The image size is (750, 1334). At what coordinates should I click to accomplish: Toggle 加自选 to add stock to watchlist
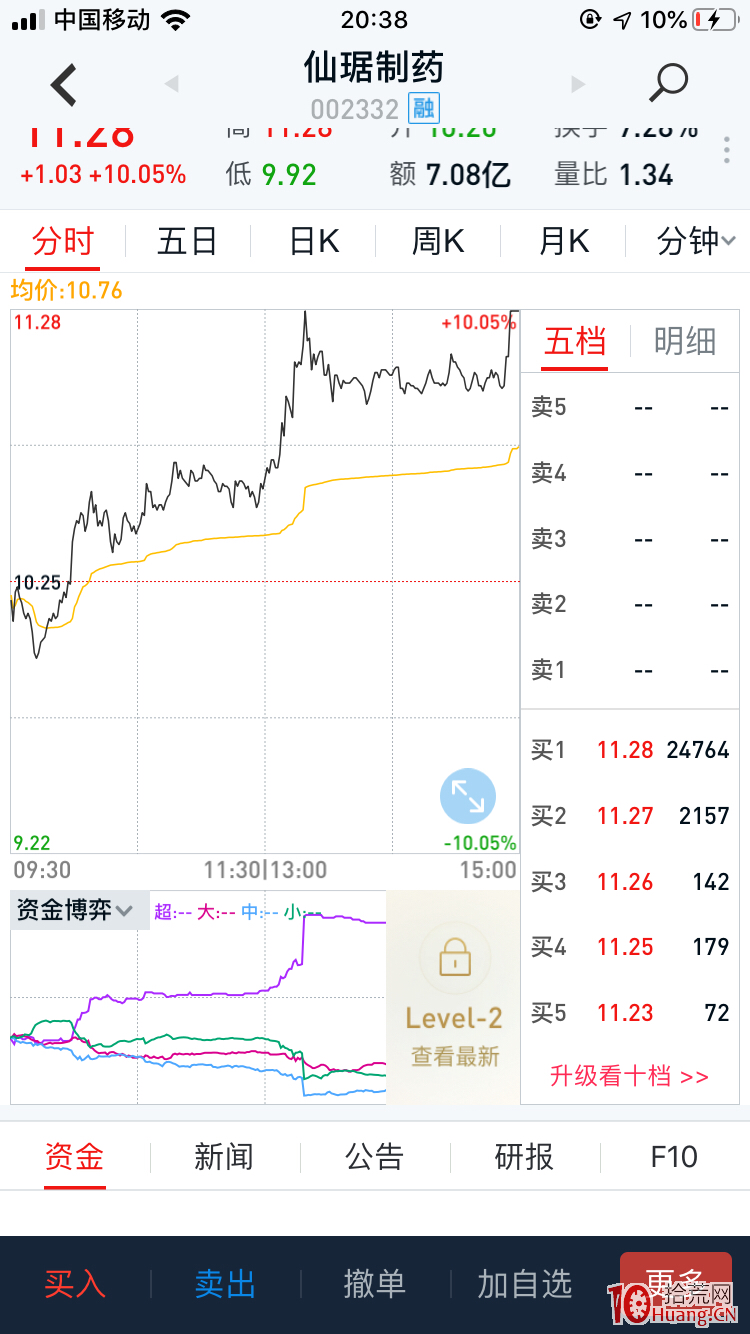pyautogui.click(x=524, y=1287)
